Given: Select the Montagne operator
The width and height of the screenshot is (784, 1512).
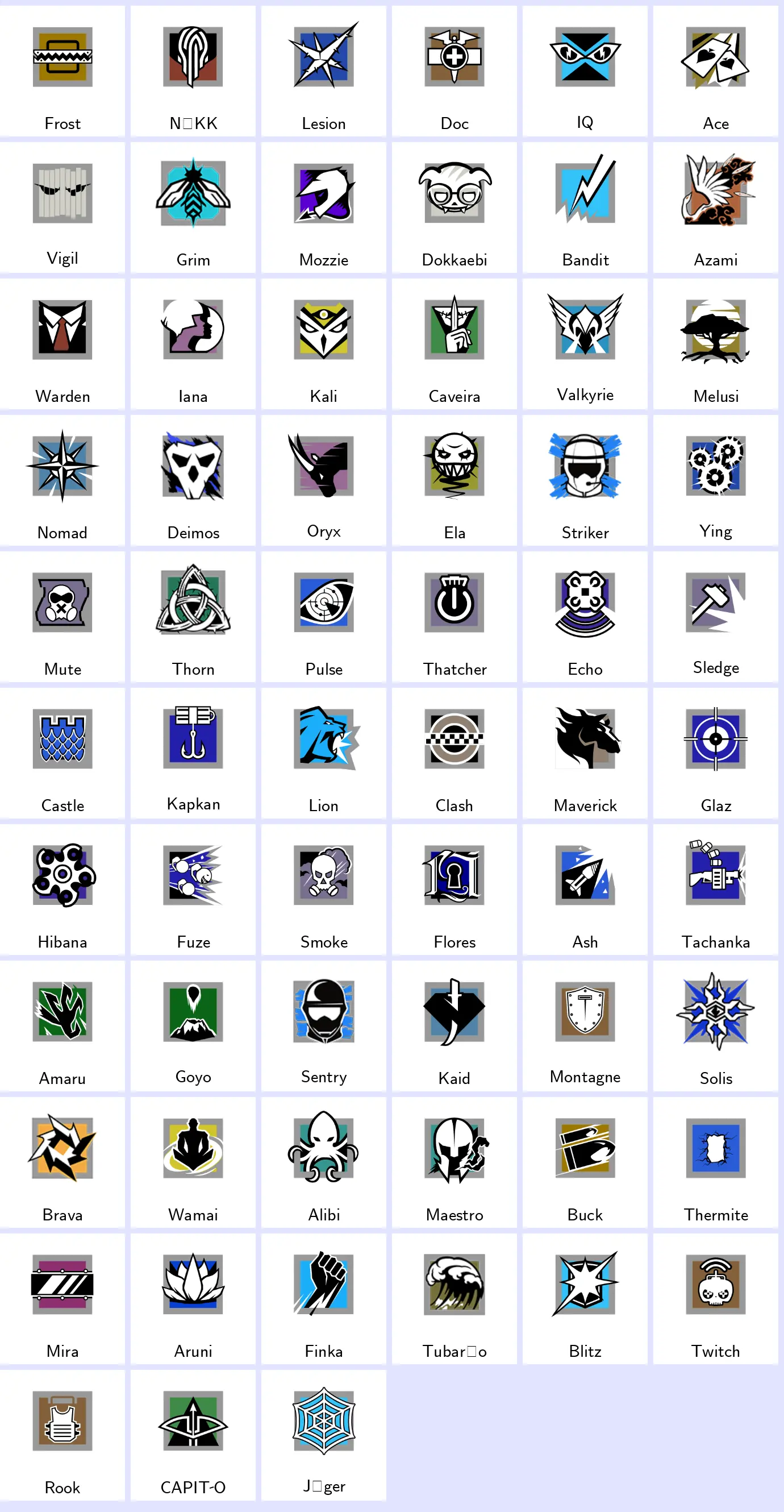Looking at the screenshot, I should point(585,1025).
